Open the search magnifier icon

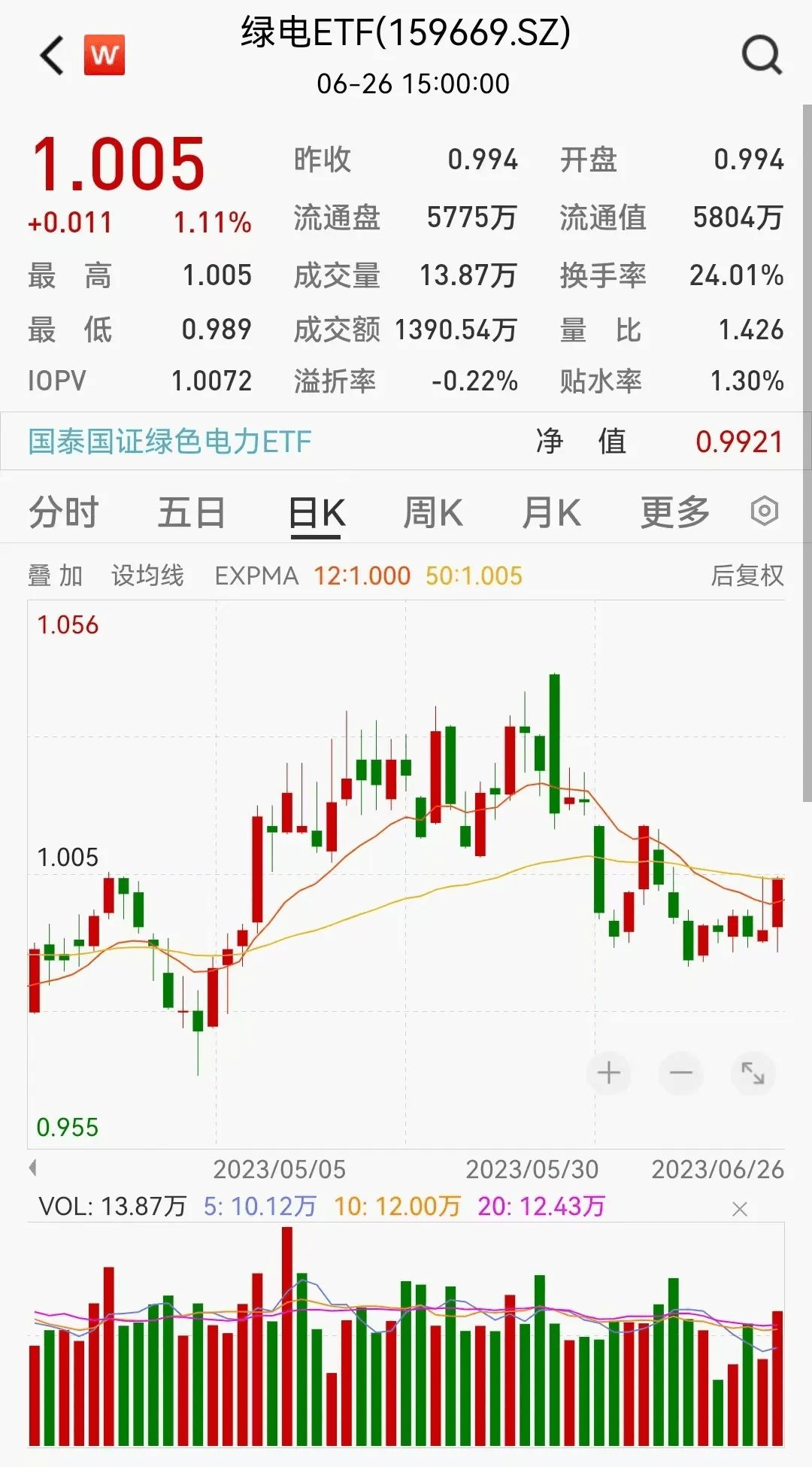click(x=762, y=55)
